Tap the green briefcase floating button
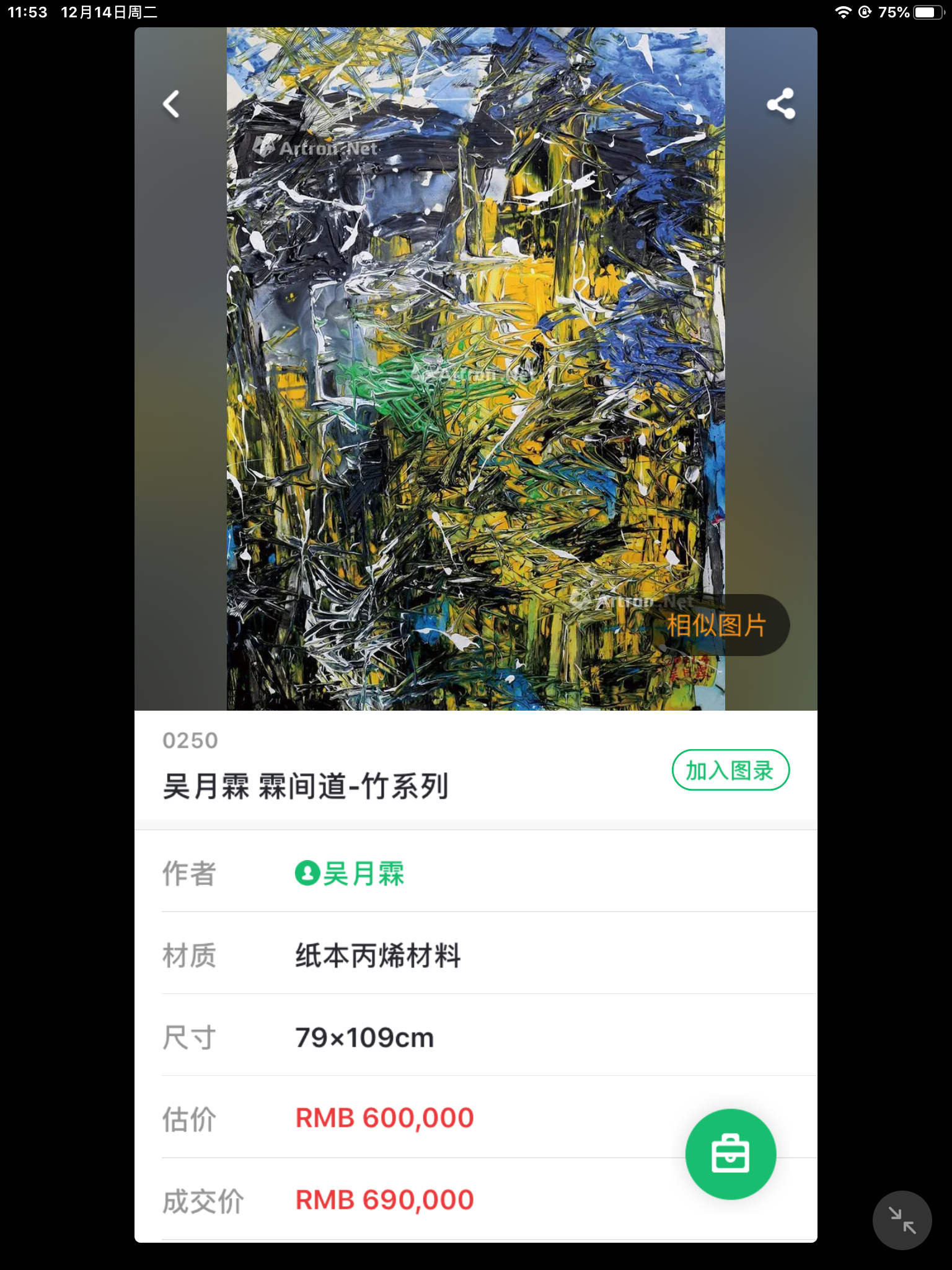The height and width of the screenshot is (1270, 952). coord(730,1154)
